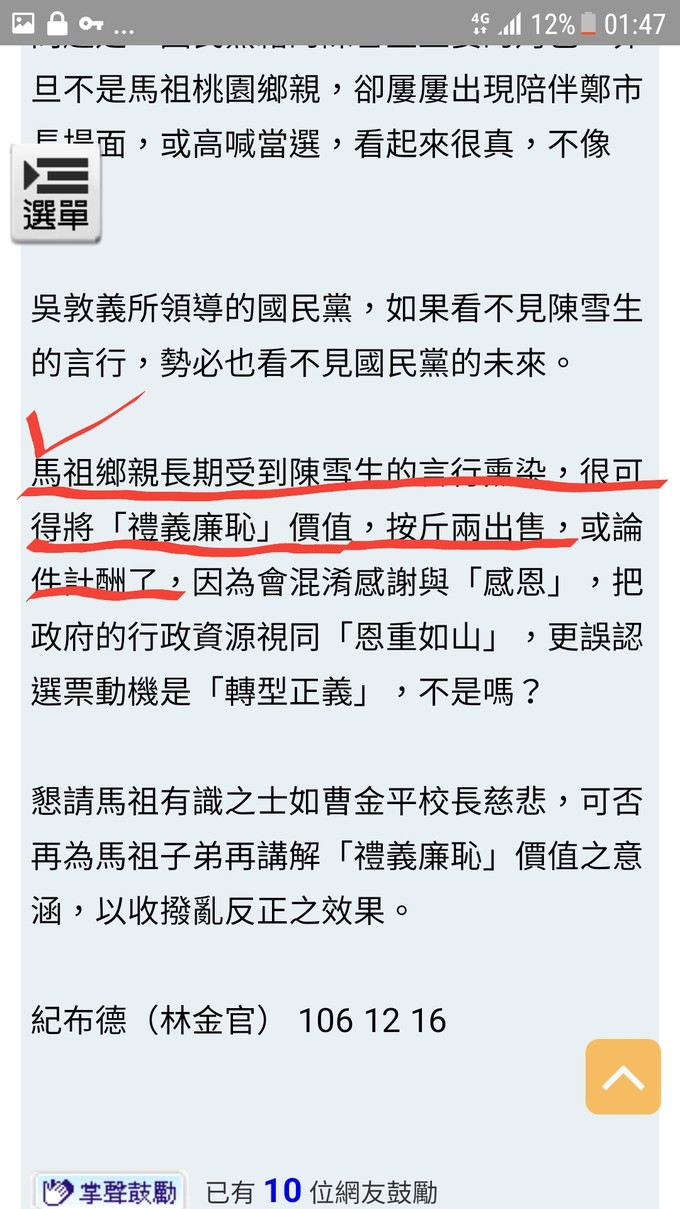Applaud the post with 掌聲鼓勵
680x1209 pixels.
[110, 1191]
